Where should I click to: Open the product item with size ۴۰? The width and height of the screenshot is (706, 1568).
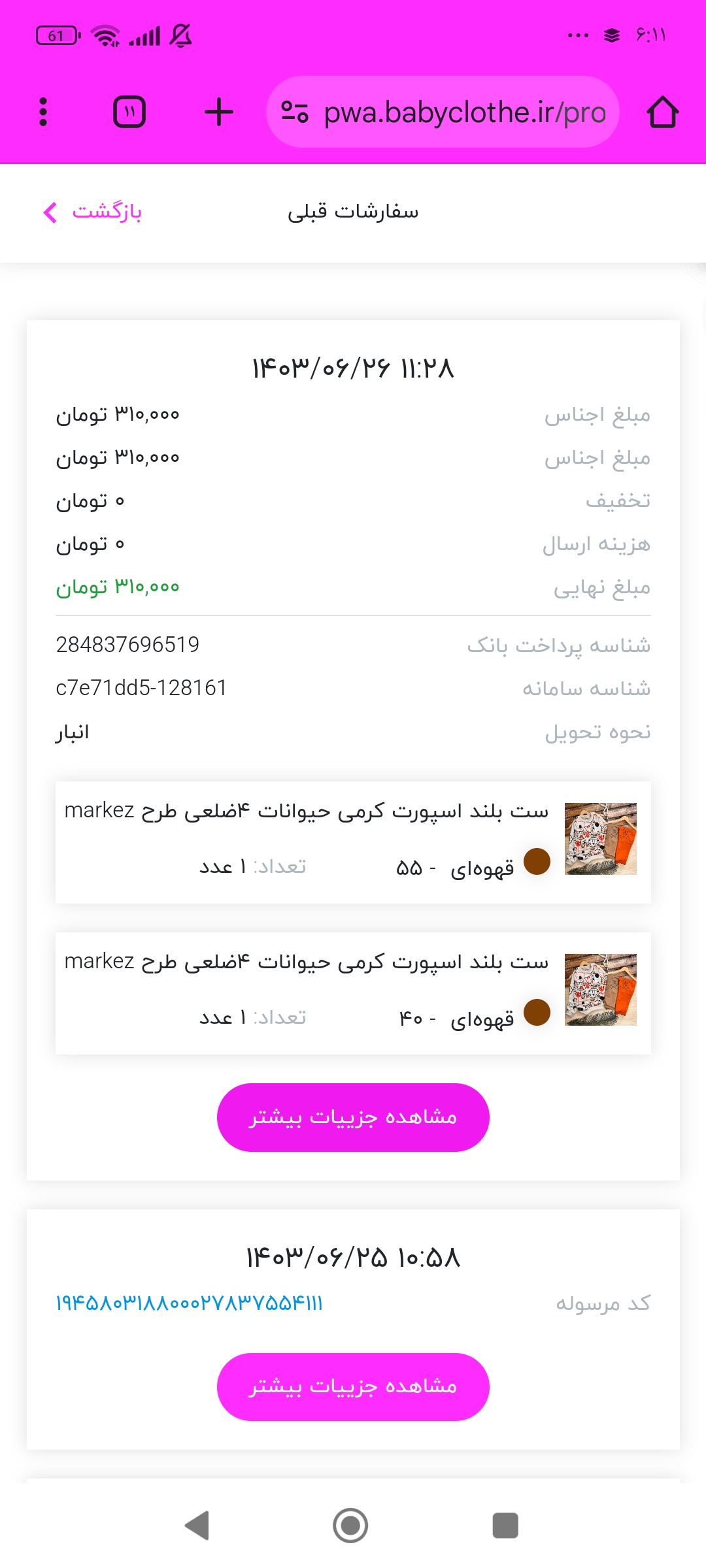point(353,993)
